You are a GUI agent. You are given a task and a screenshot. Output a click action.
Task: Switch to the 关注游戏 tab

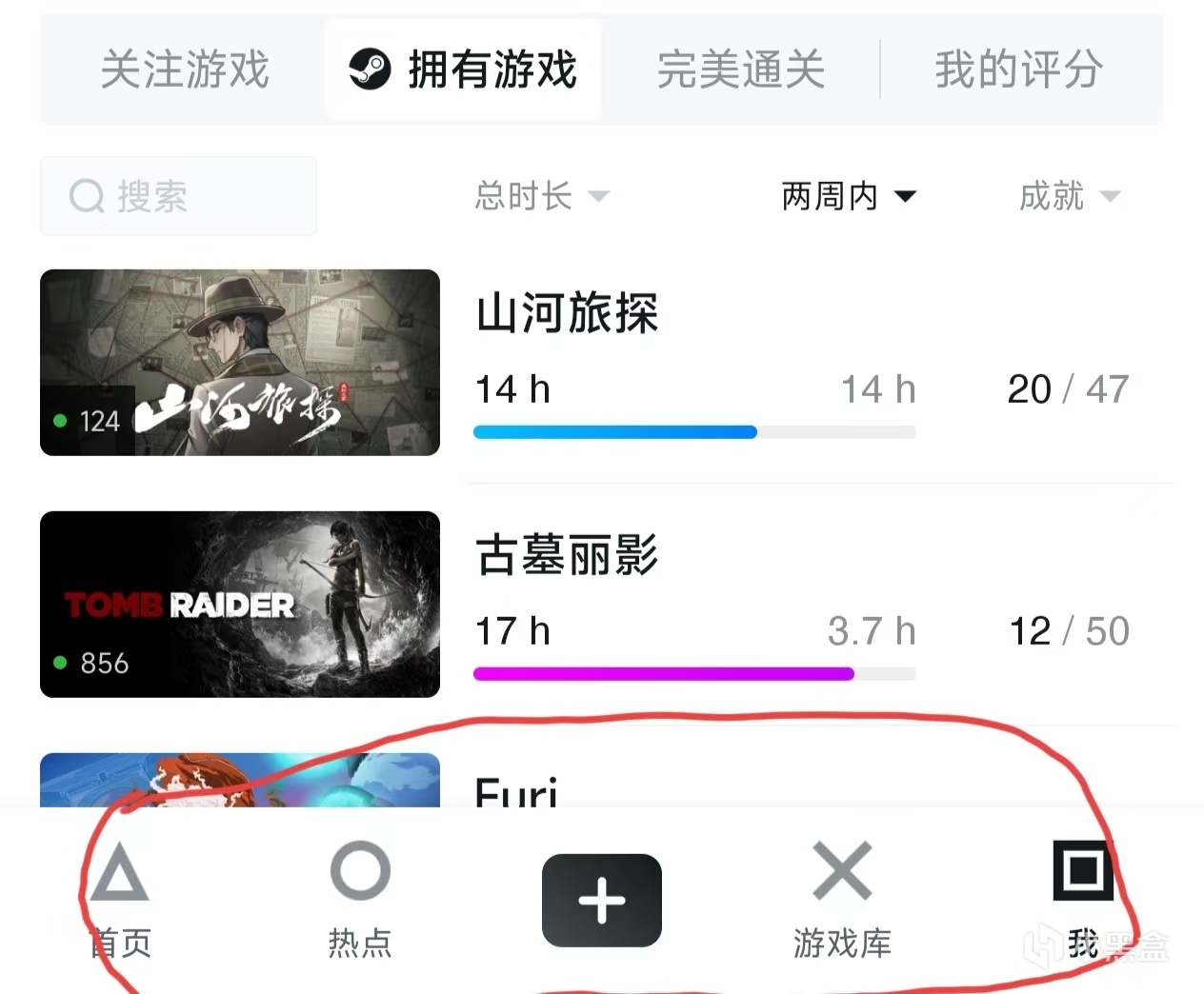[185, 70]
